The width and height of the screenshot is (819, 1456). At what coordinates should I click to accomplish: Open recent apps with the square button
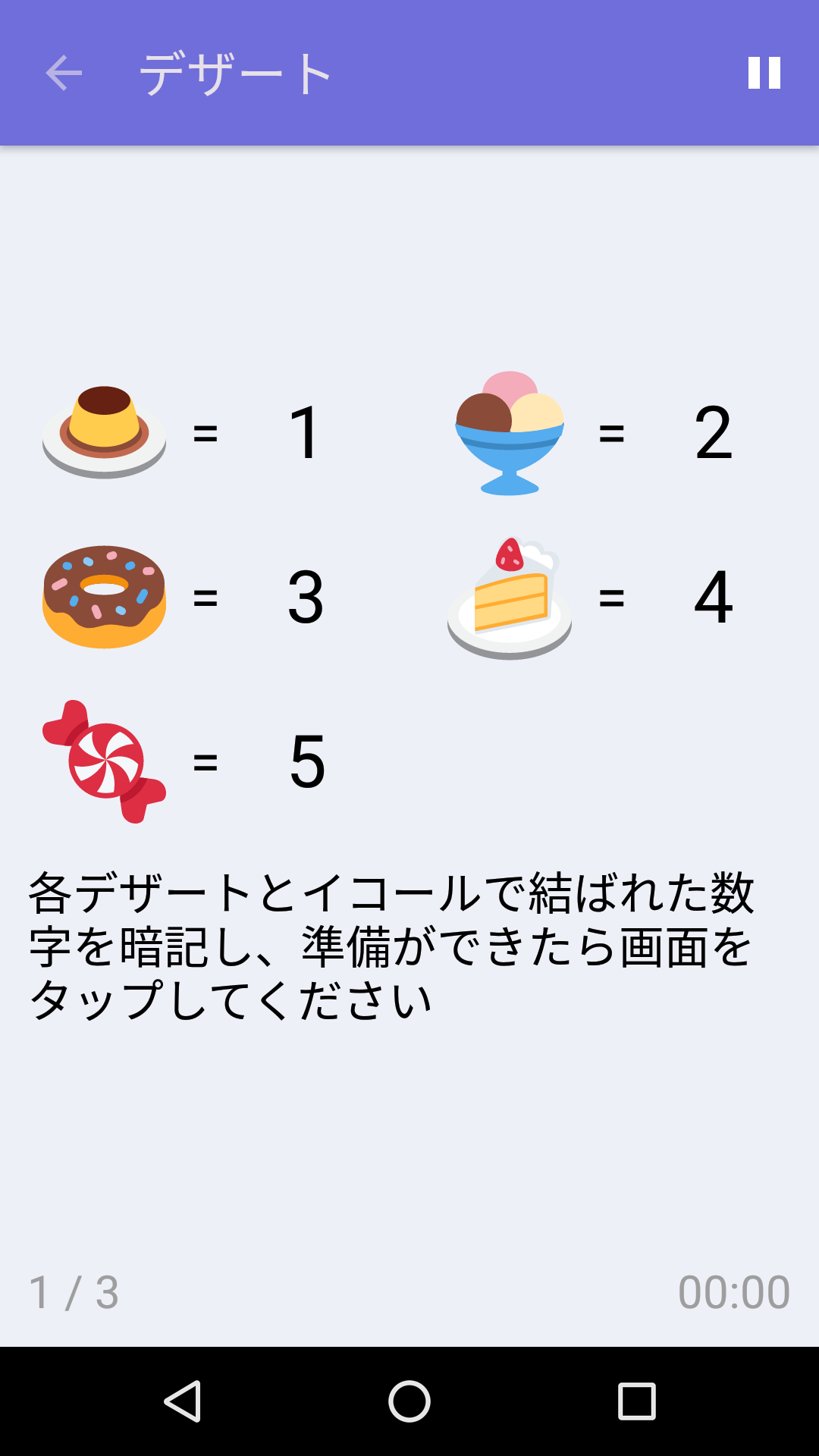click(637, 1401)
